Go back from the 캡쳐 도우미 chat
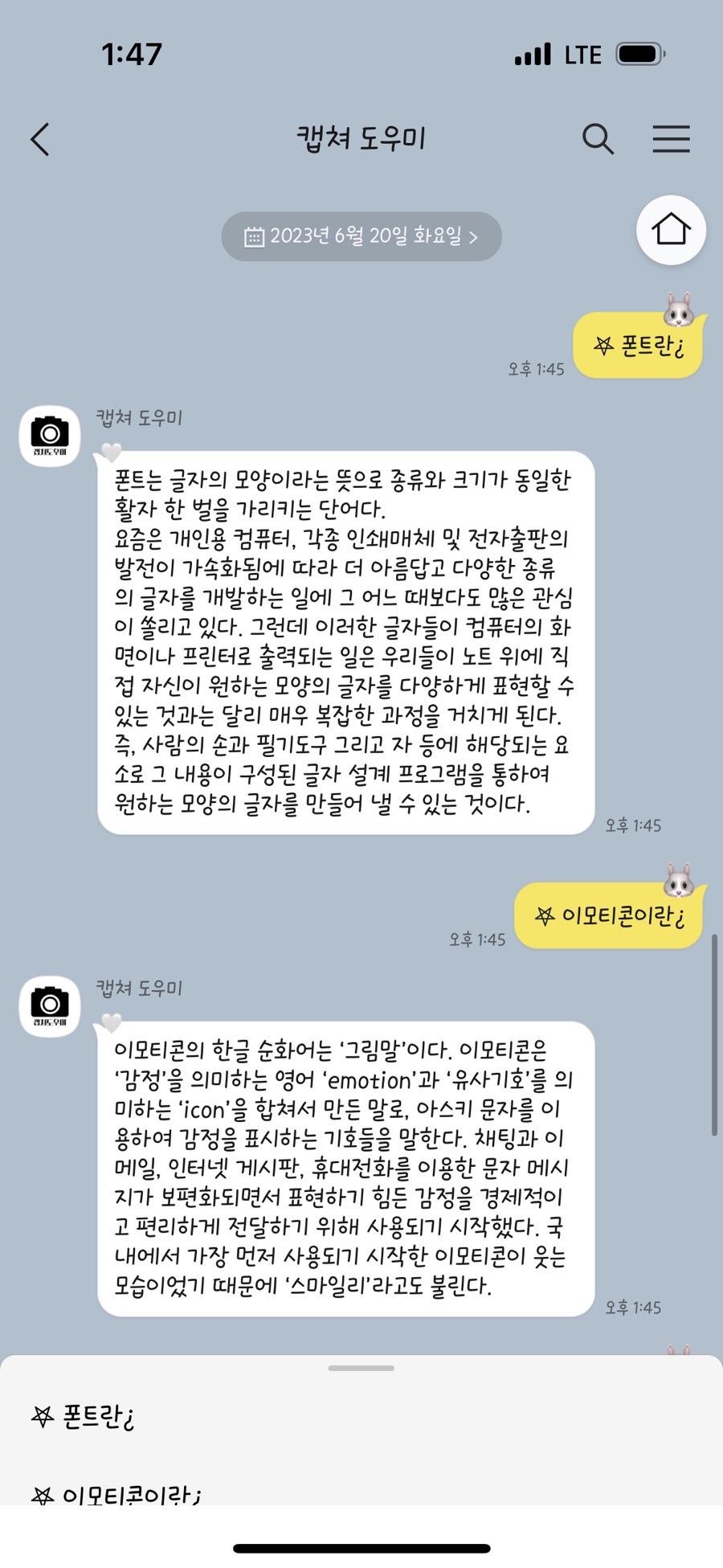This screenshot has height=1568, width=723. coord(40,139)
